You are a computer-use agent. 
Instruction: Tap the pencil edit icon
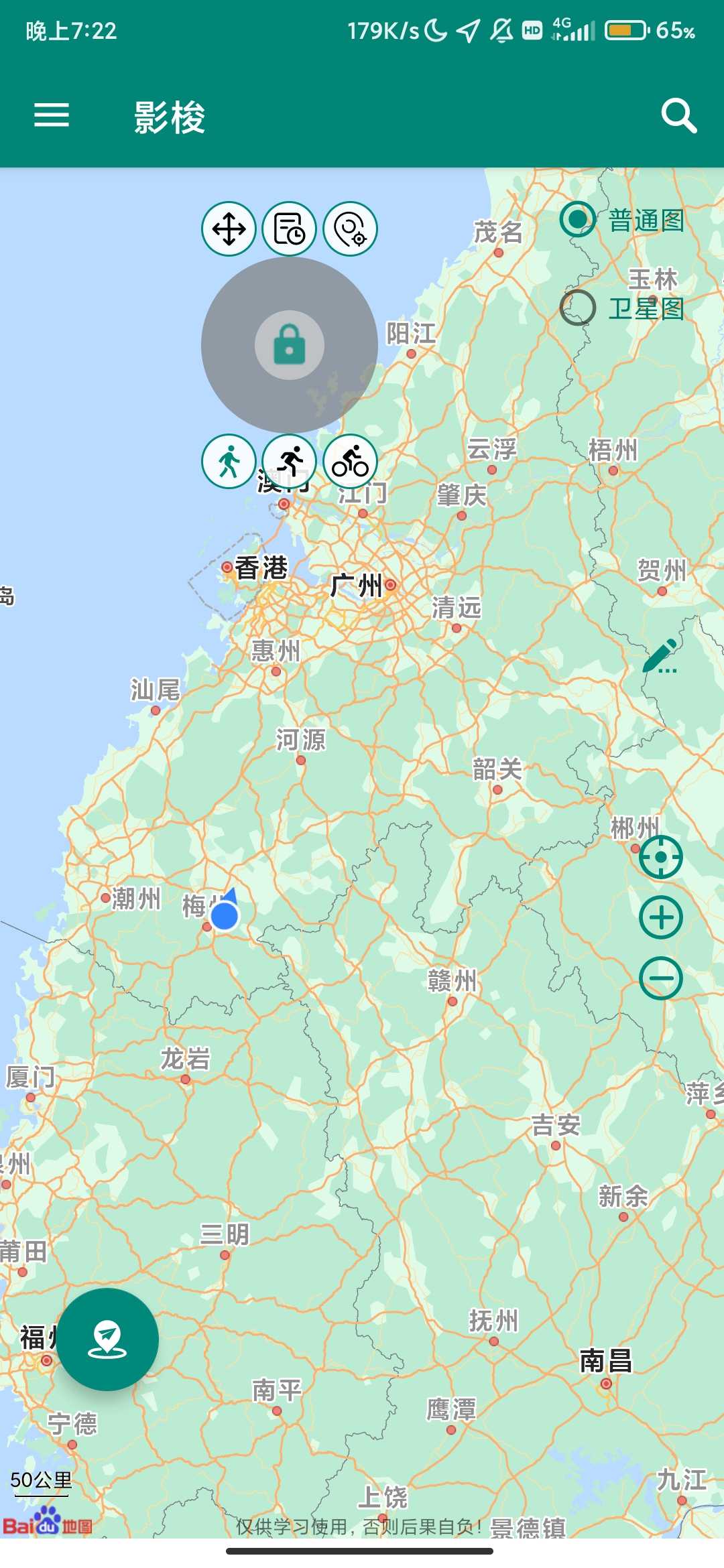point(660,656)
